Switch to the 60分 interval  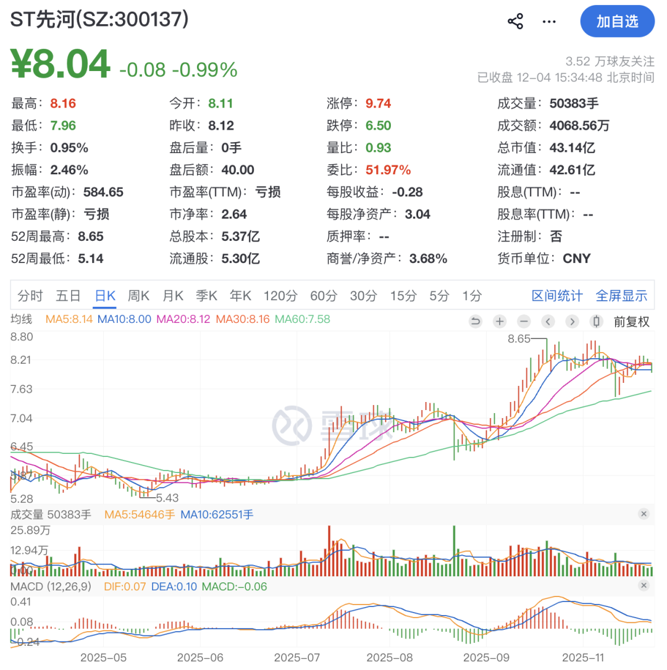tap(323, 296)
